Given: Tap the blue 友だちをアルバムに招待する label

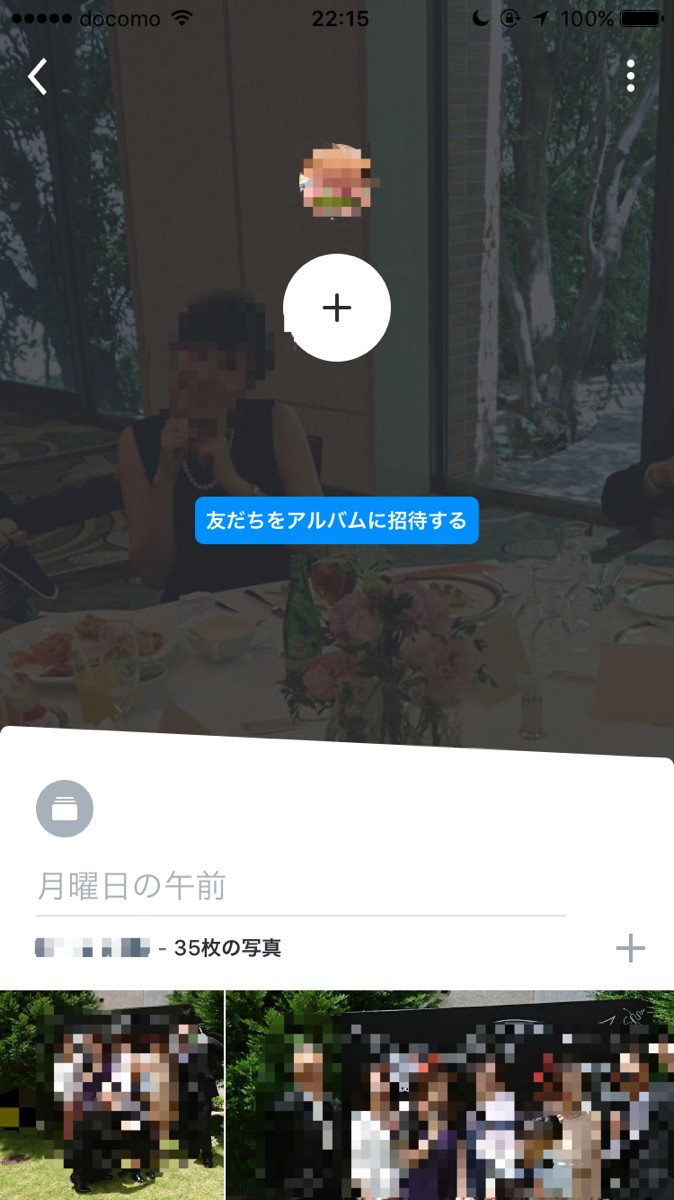Looking at the screenshot, I should click(336, 521).
